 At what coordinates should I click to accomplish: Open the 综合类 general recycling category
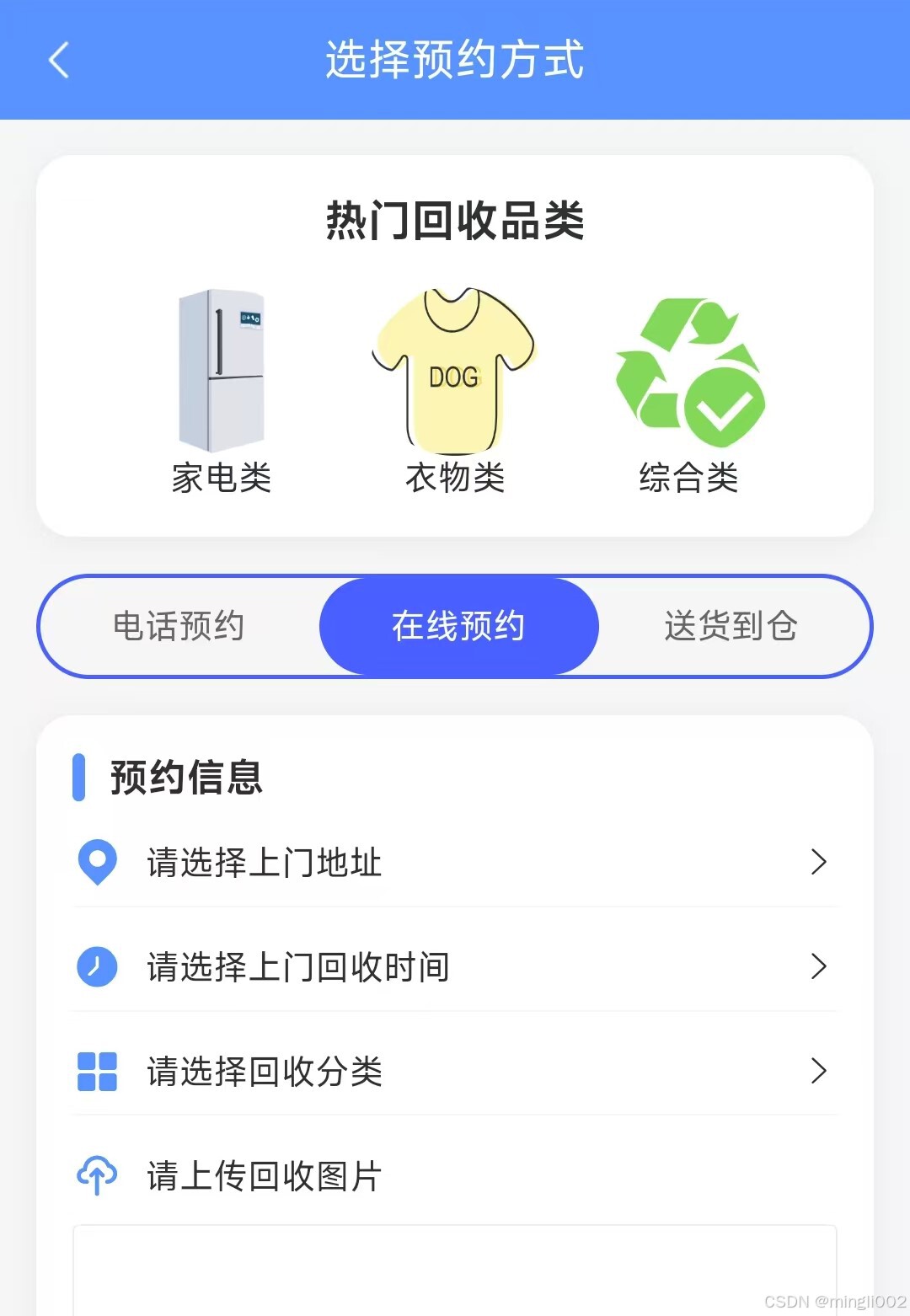[688, 389]
